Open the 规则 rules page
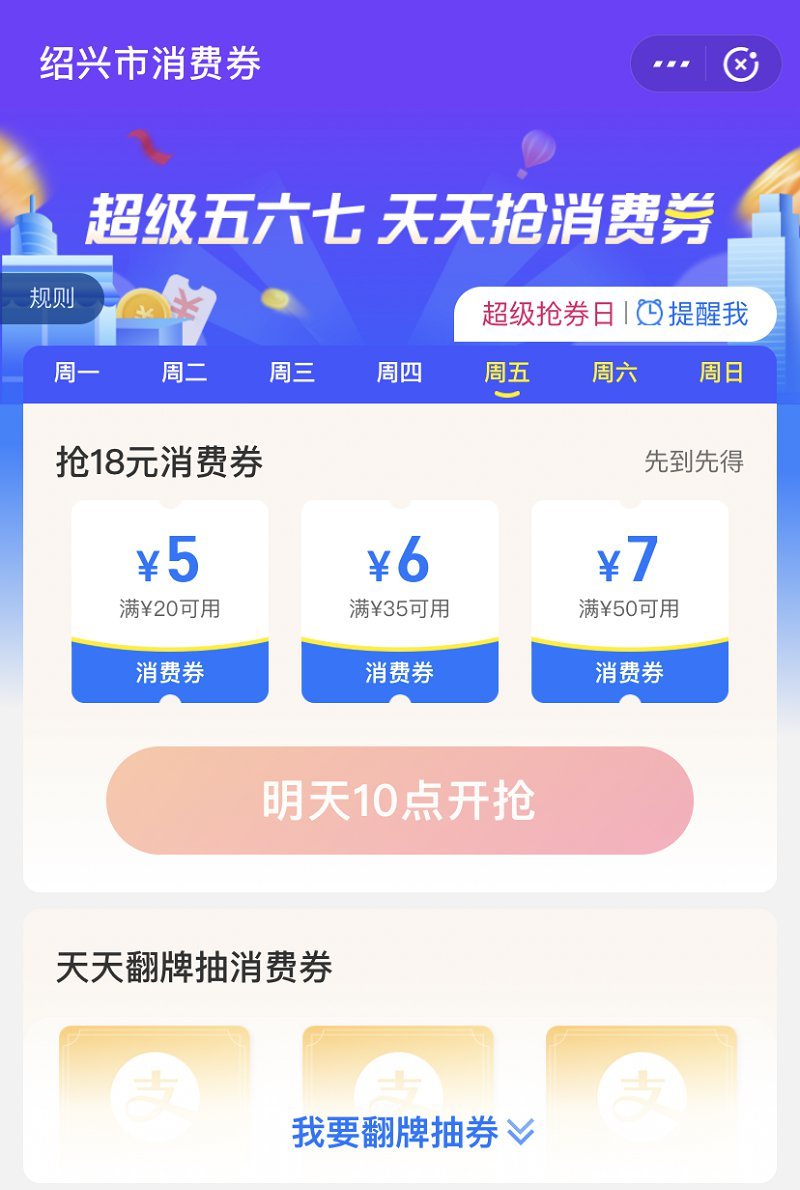This screenshot has width=800, height=1190. coord(51,298)
